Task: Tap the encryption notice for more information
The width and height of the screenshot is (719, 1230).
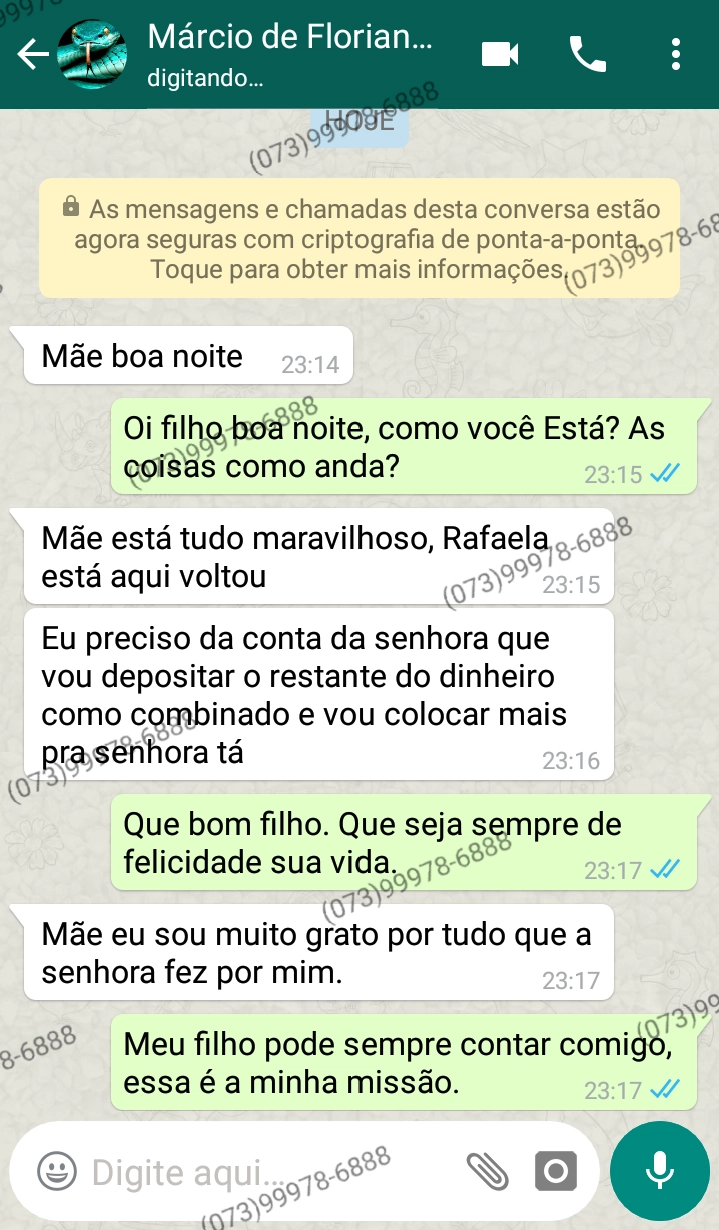Action: (x=359, y=239)
